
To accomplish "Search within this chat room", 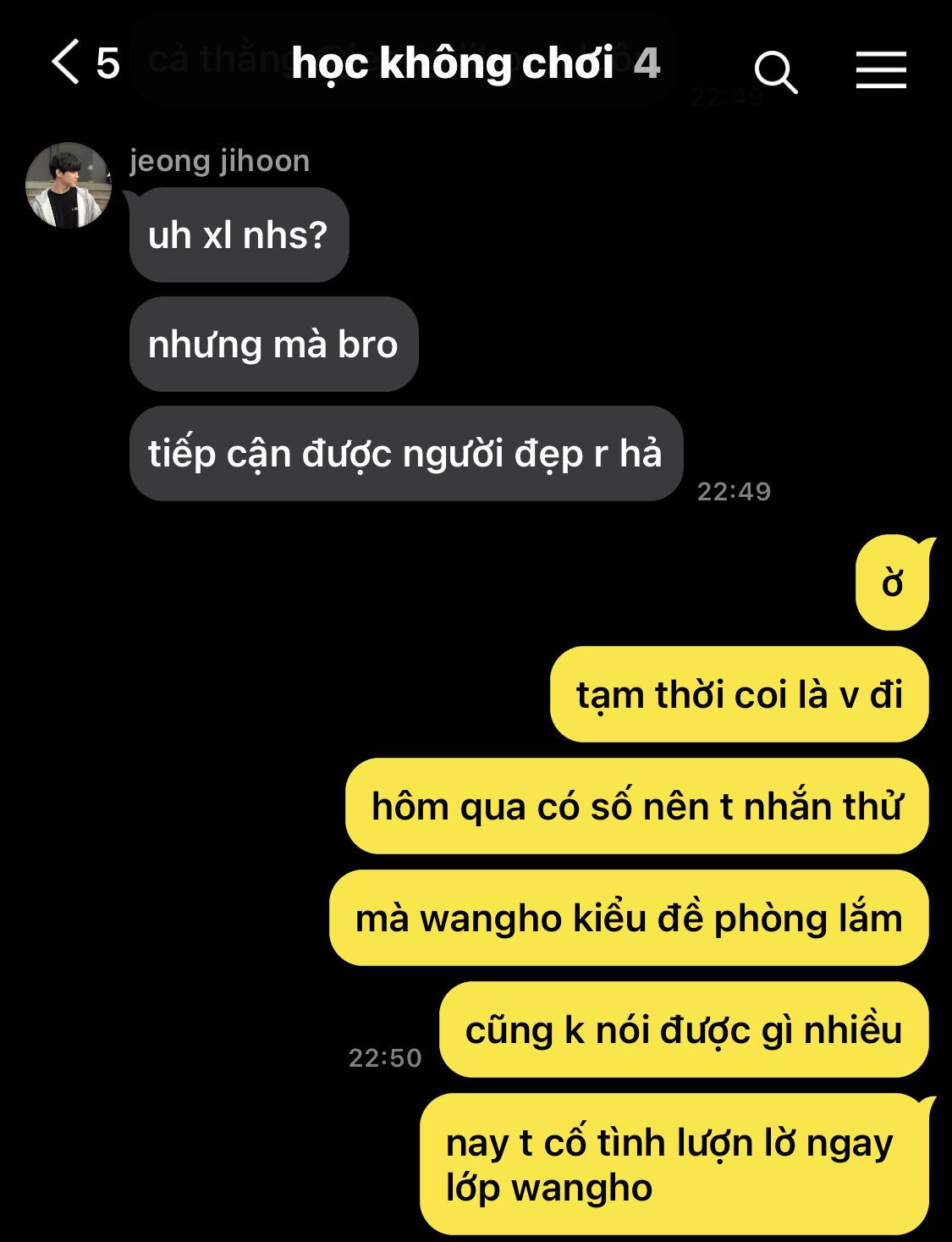I will point(775,71).
